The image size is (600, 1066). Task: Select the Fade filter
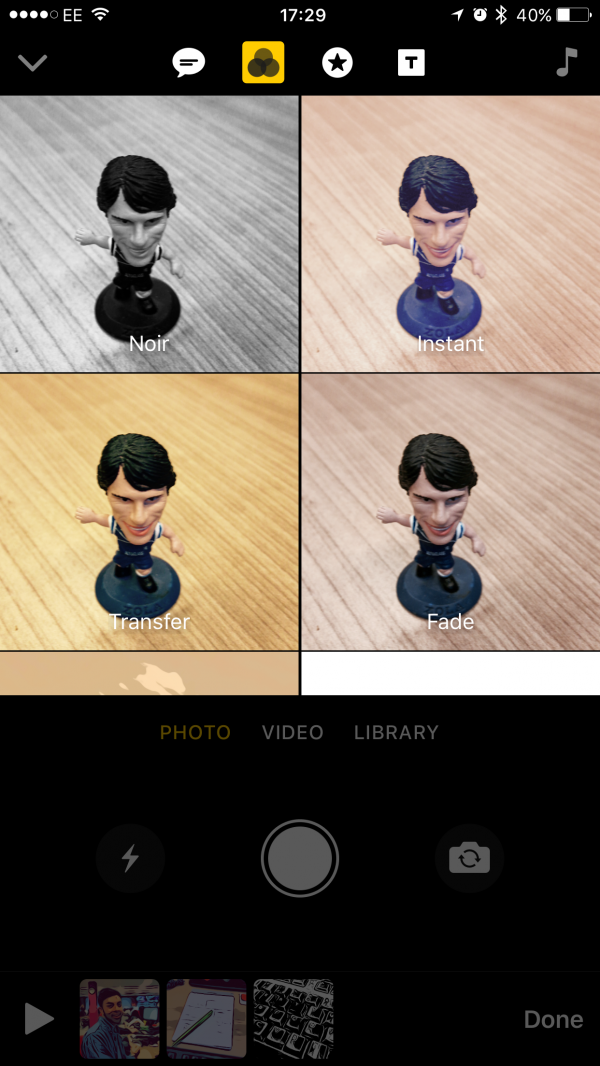pyautogui.click(x=450, y=512)
